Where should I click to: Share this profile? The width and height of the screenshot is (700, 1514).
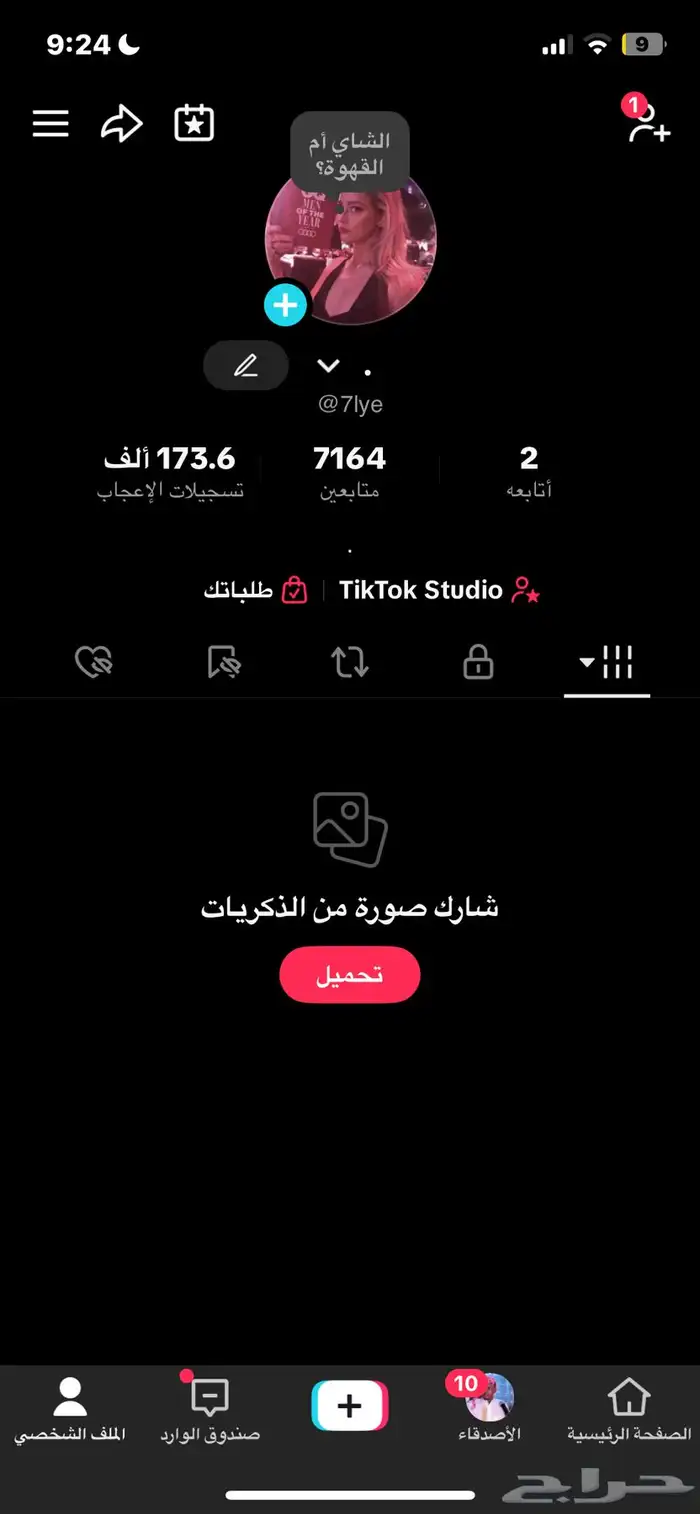[122, 124]
